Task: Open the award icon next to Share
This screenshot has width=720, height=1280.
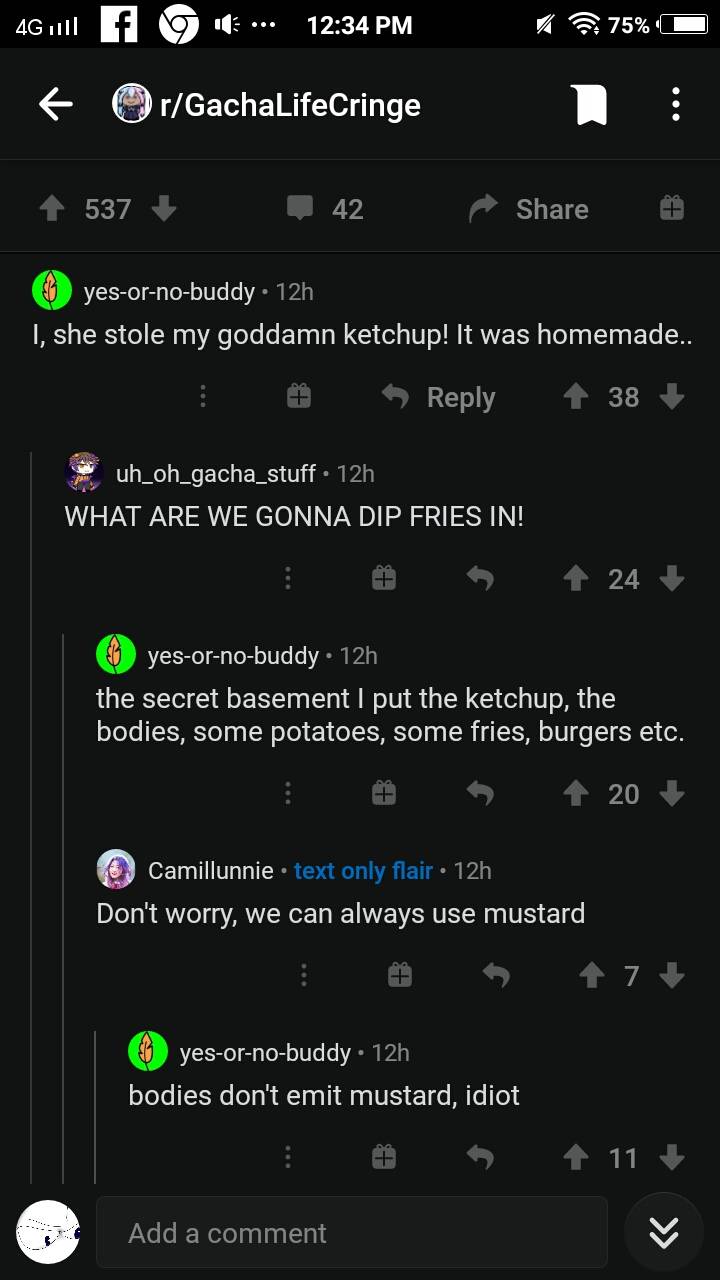Action: point(670,209)
